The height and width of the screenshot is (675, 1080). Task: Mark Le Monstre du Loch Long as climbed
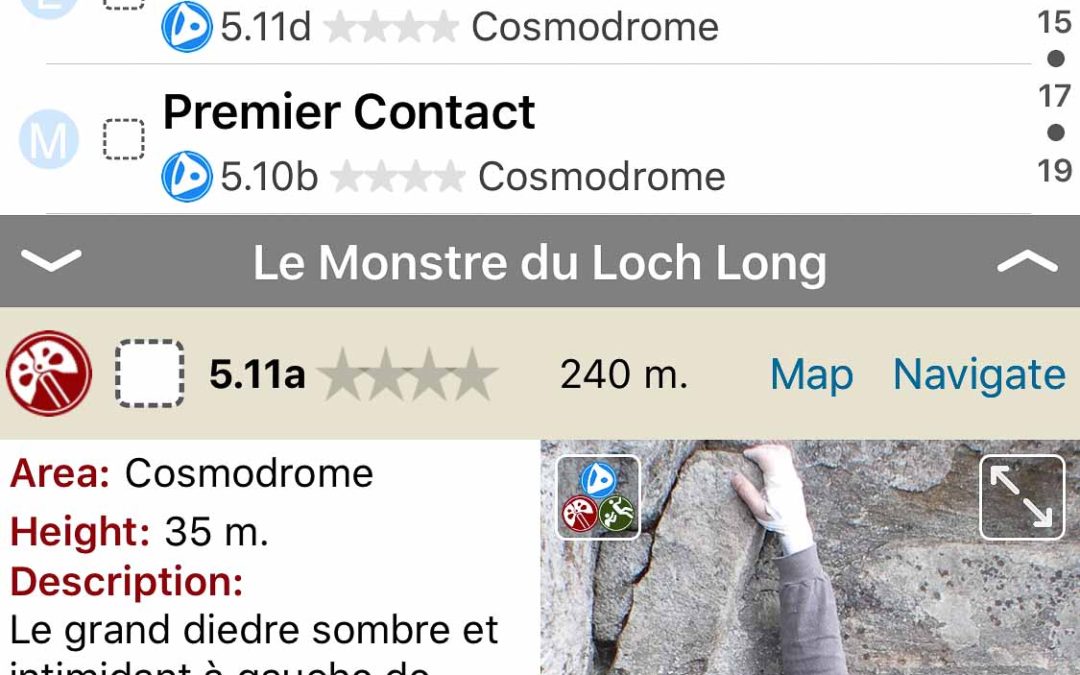click(x=150, y=374)
